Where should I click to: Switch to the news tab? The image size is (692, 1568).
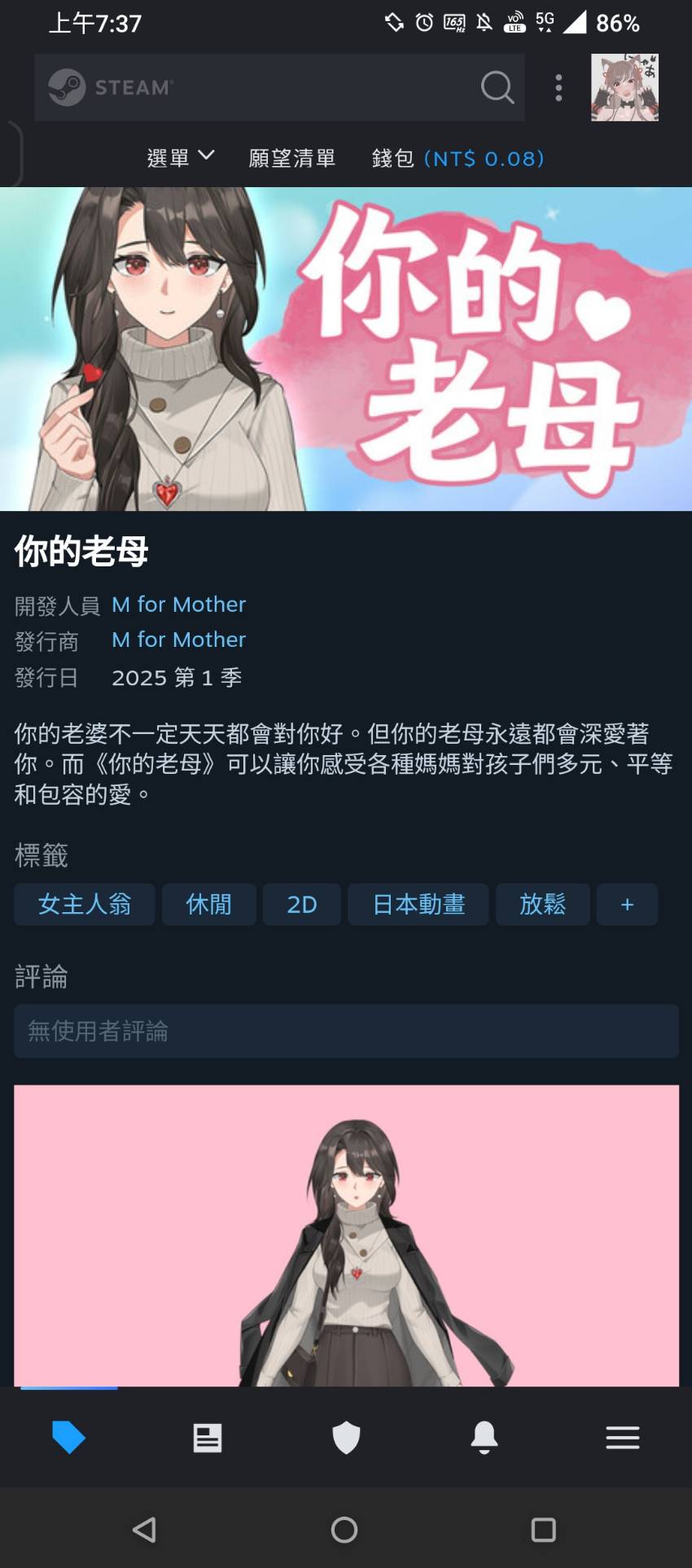point(207,1438)
